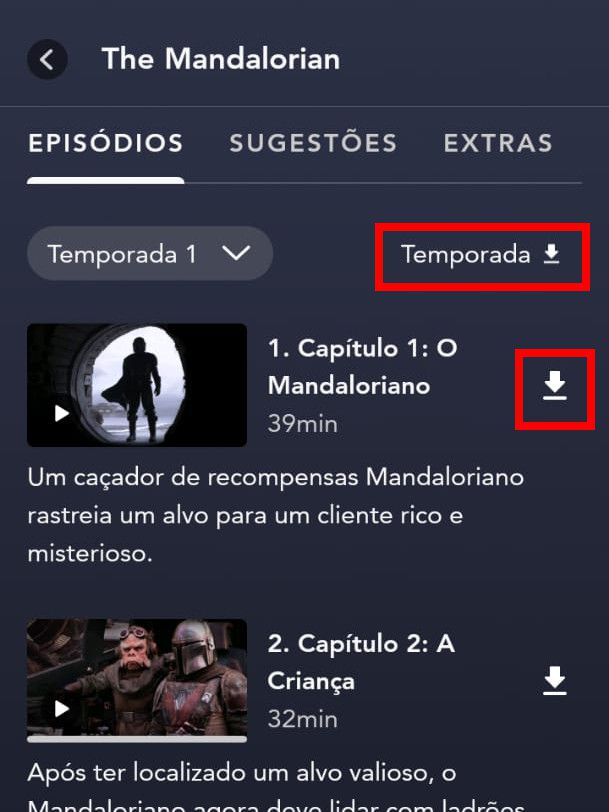Play Capítulo 1: O Mandaloriano thumbnail

pyautogui.click(x=137, y=385)
